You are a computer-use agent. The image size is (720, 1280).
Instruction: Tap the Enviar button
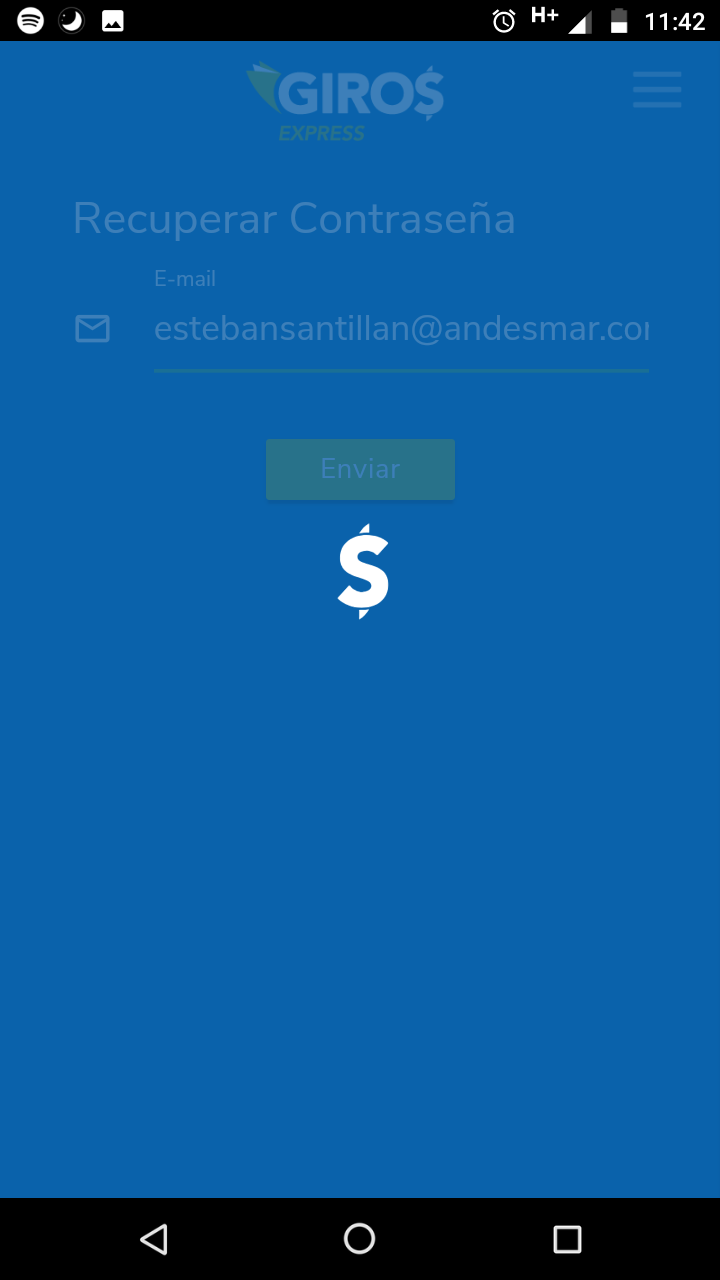click(360, 469)
